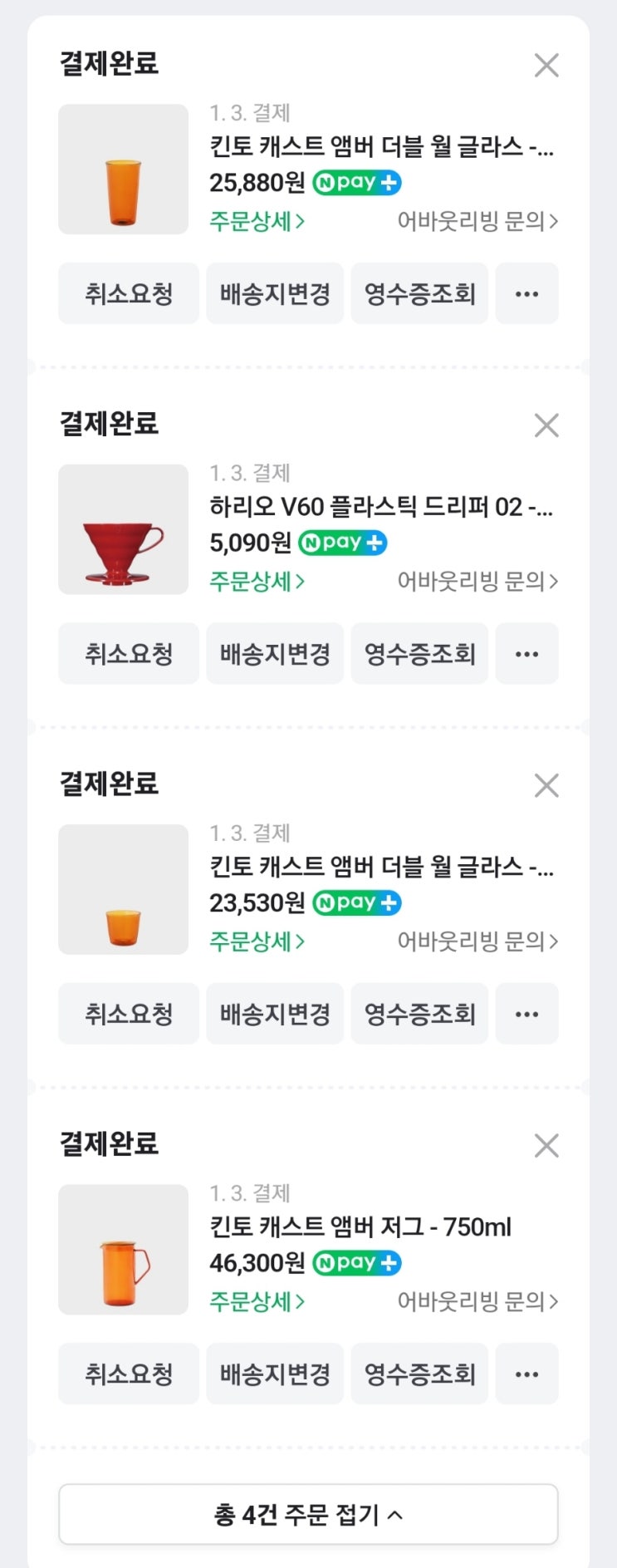Dismiss the 킨토 저그 750ml order card
Screen dimensions: 617x1568
coord(546,1146)
